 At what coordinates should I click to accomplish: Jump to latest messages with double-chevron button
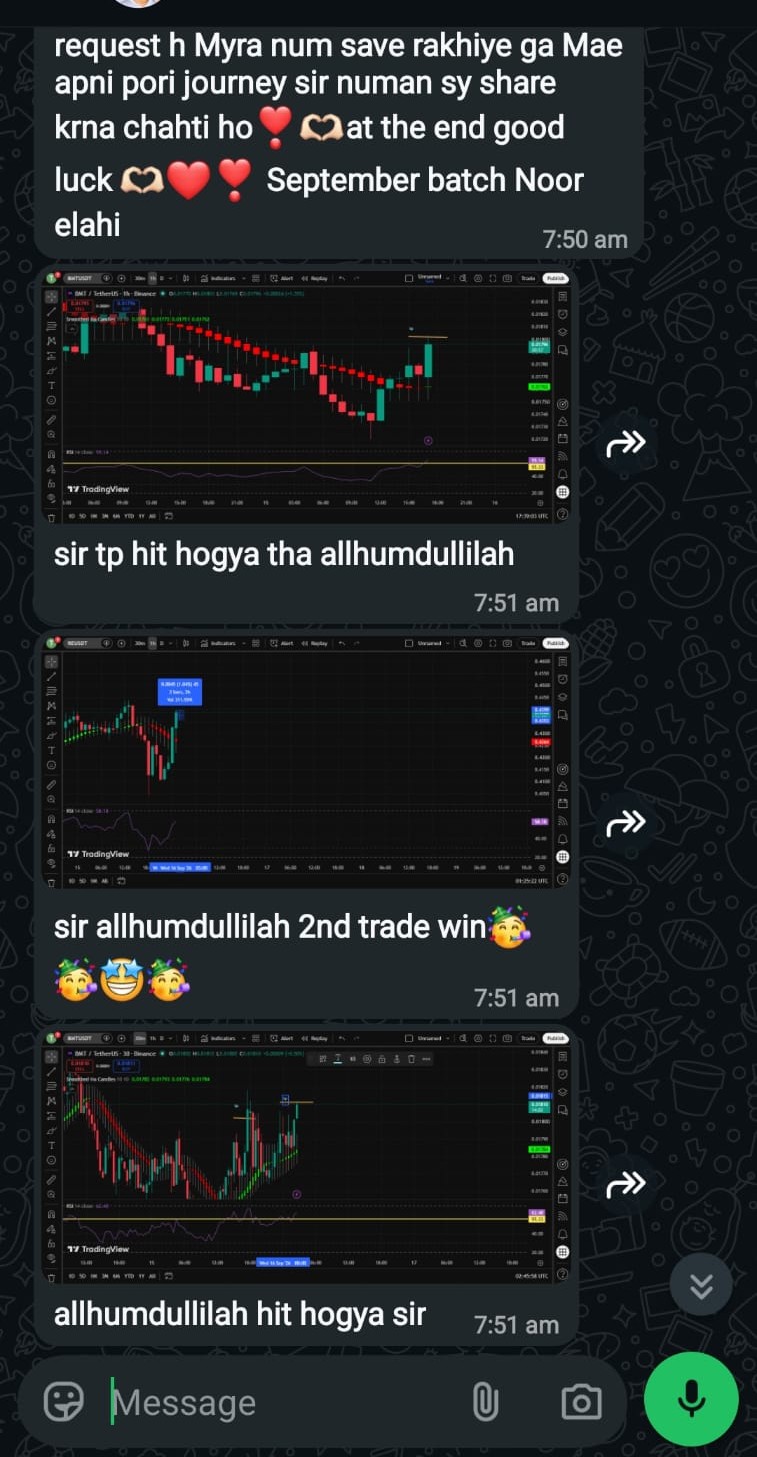point(702,1285)
